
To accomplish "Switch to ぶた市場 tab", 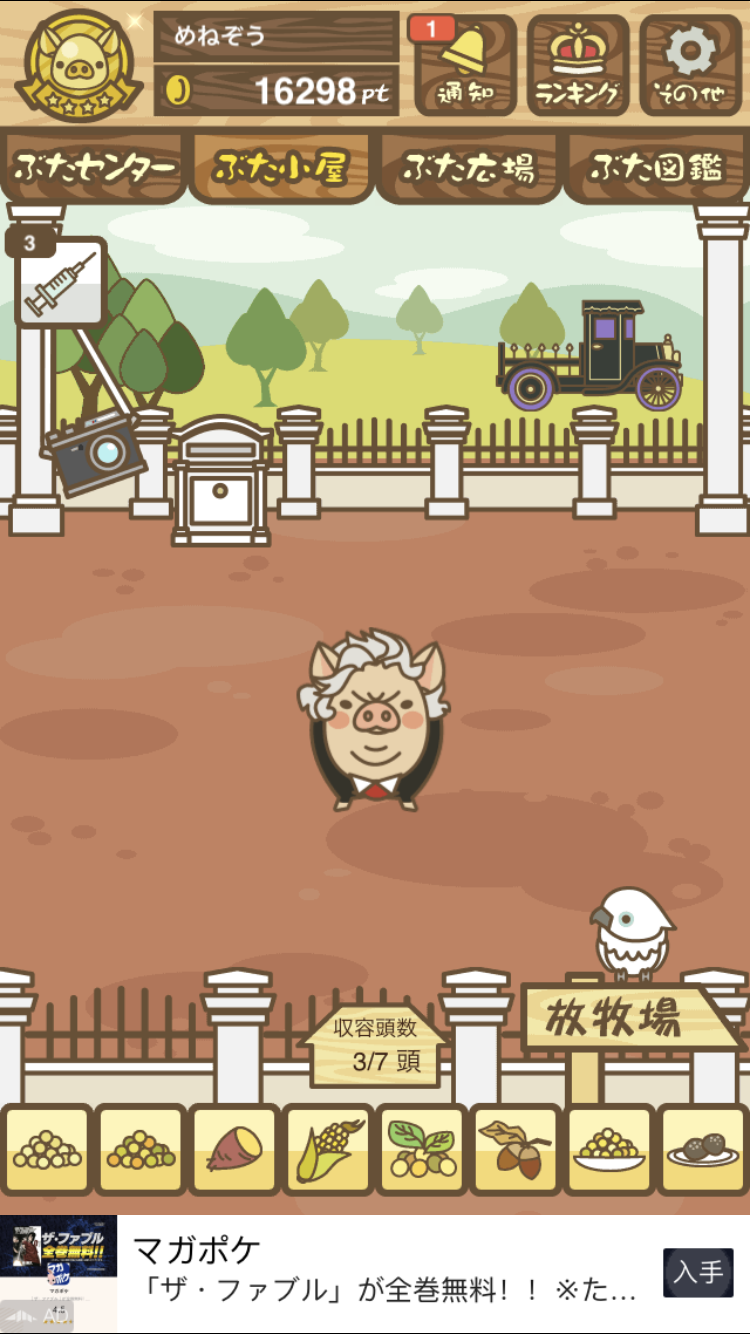I will [468, 168].
